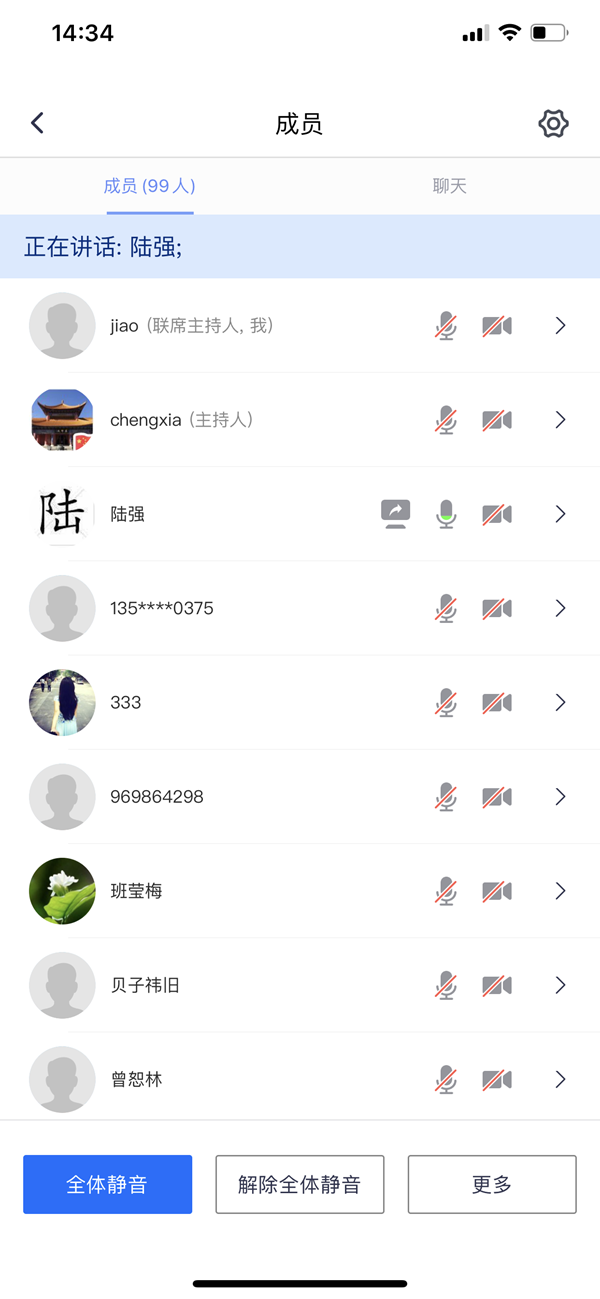
Task: Switch to the 聊天 tab
Action: tap(449, 186)
